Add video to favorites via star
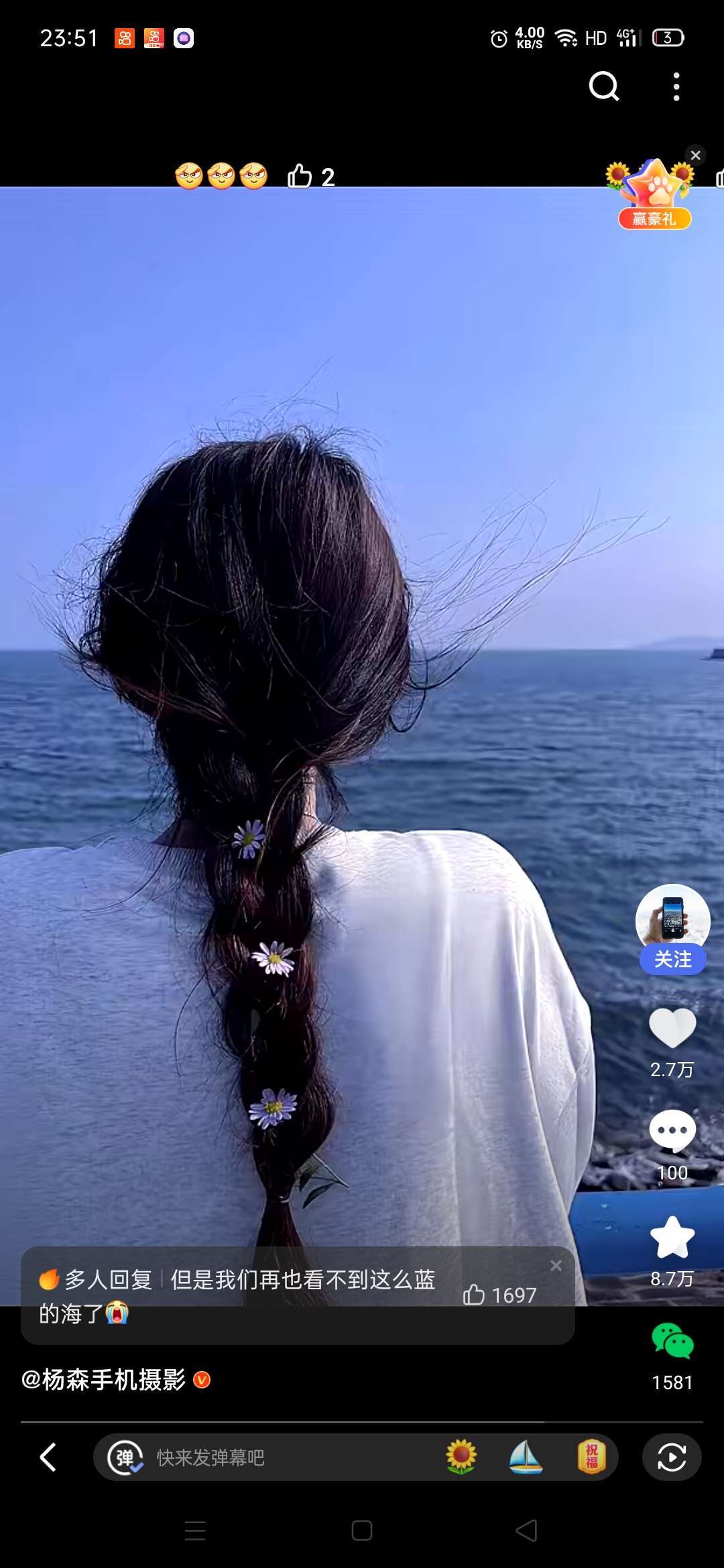The width and height of the screenshot is (724, 1568). (672, 1237)
